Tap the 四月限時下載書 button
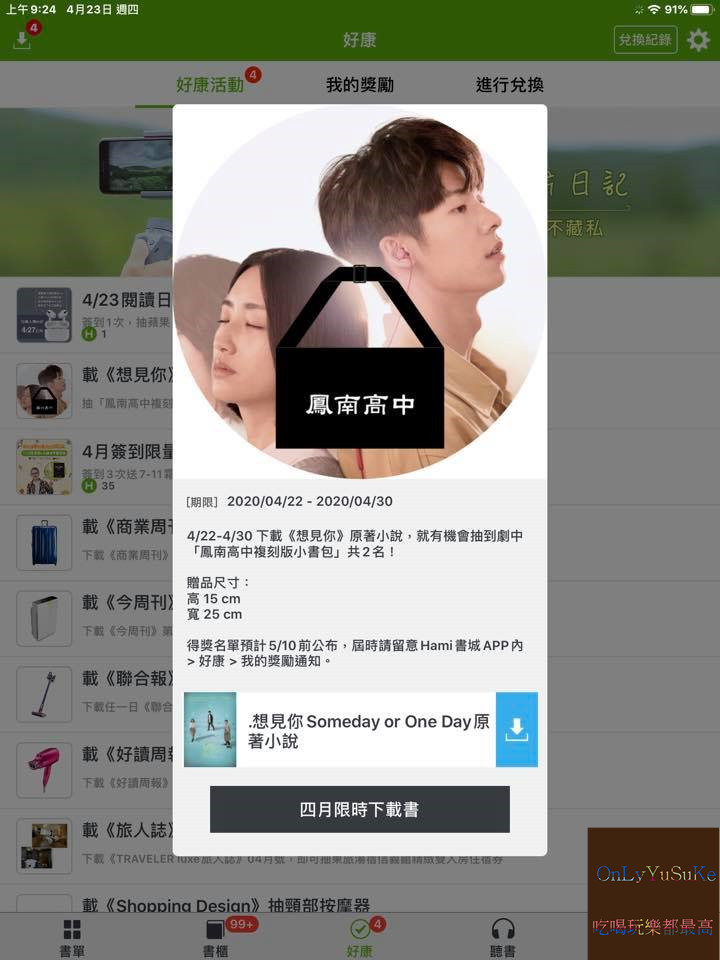 click(360, 809)
